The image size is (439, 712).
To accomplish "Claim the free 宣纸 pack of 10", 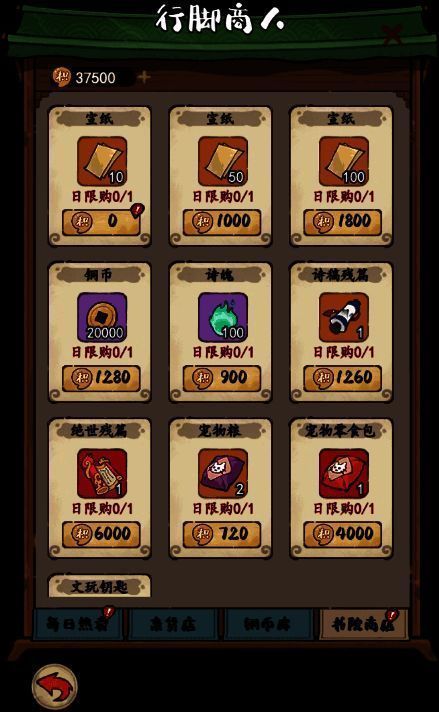I will 101,222.
